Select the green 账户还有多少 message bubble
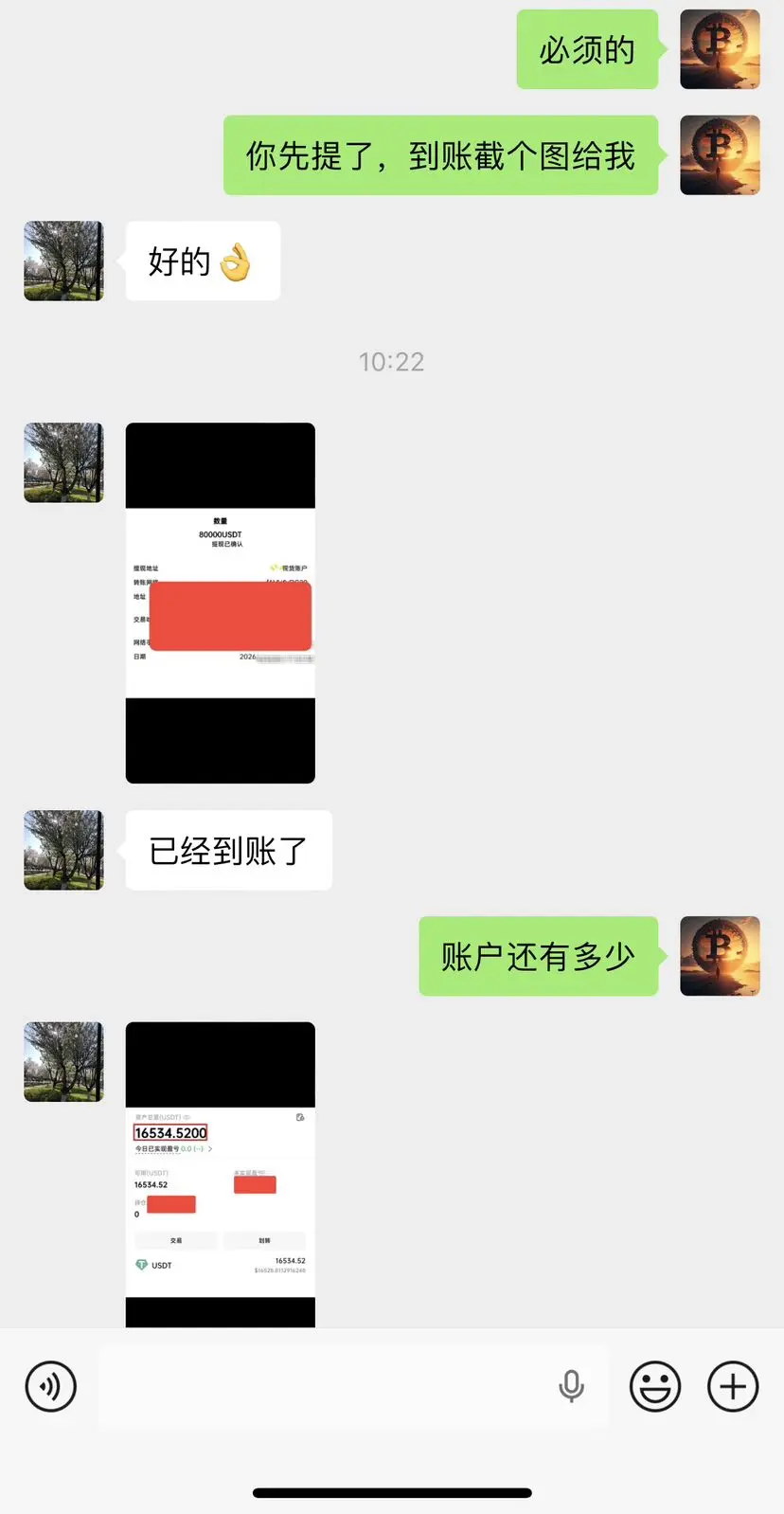 [x=538, y=957]
